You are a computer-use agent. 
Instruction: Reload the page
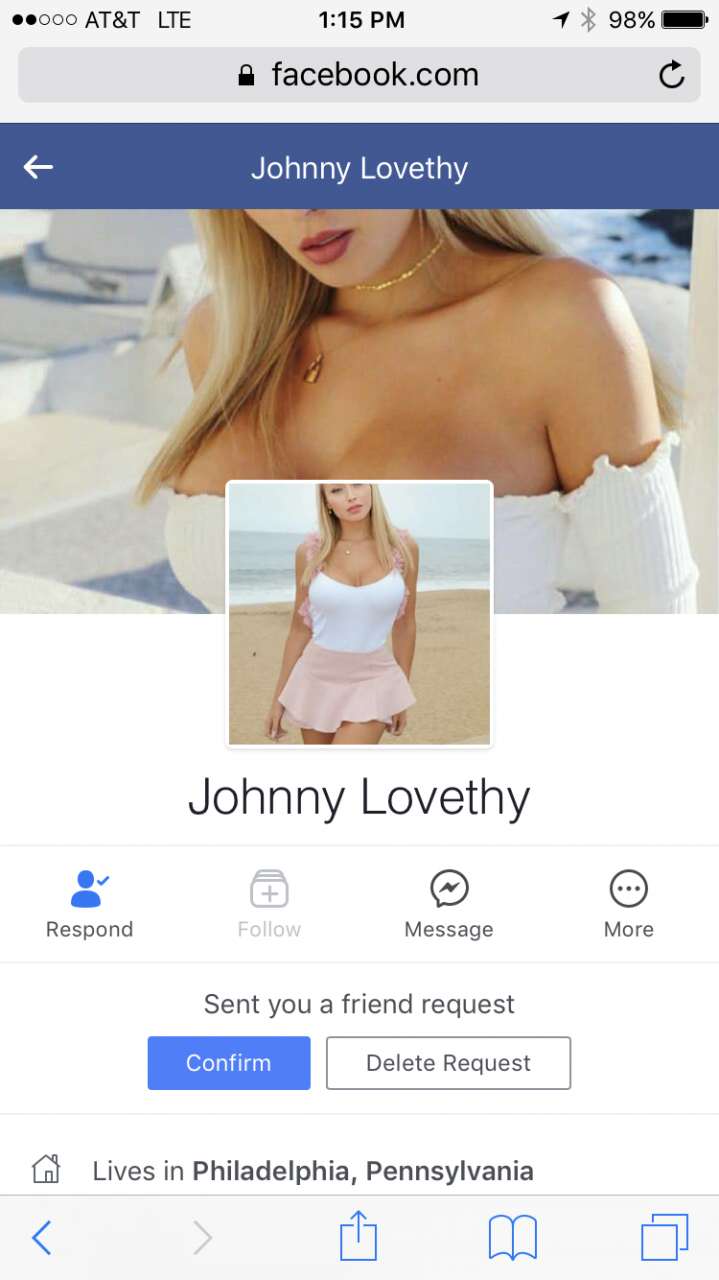point(672,75)
